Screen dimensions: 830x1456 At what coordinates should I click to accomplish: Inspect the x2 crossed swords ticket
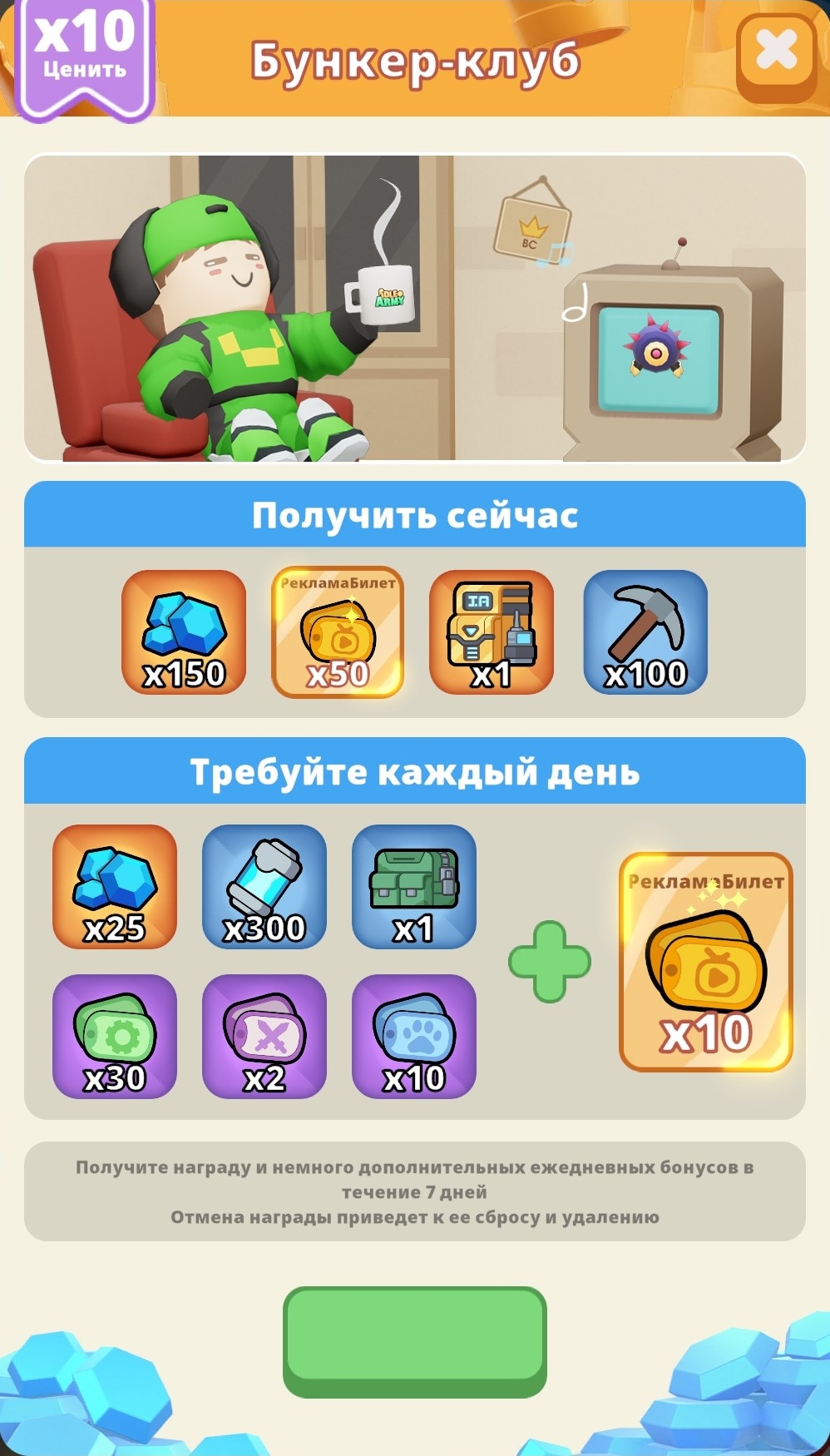[264, 1037]
